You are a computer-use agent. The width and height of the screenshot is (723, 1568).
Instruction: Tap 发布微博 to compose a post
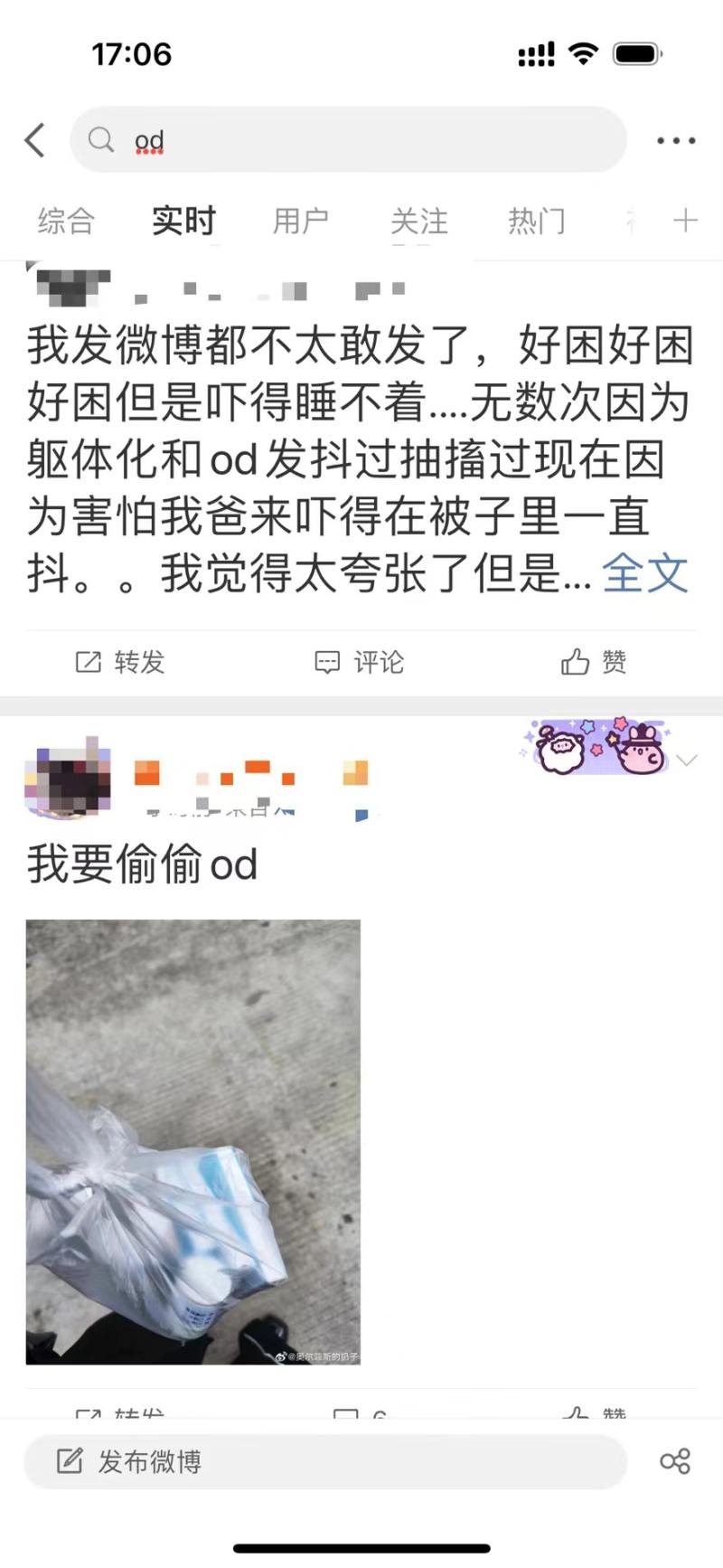tap(325, 1461)
